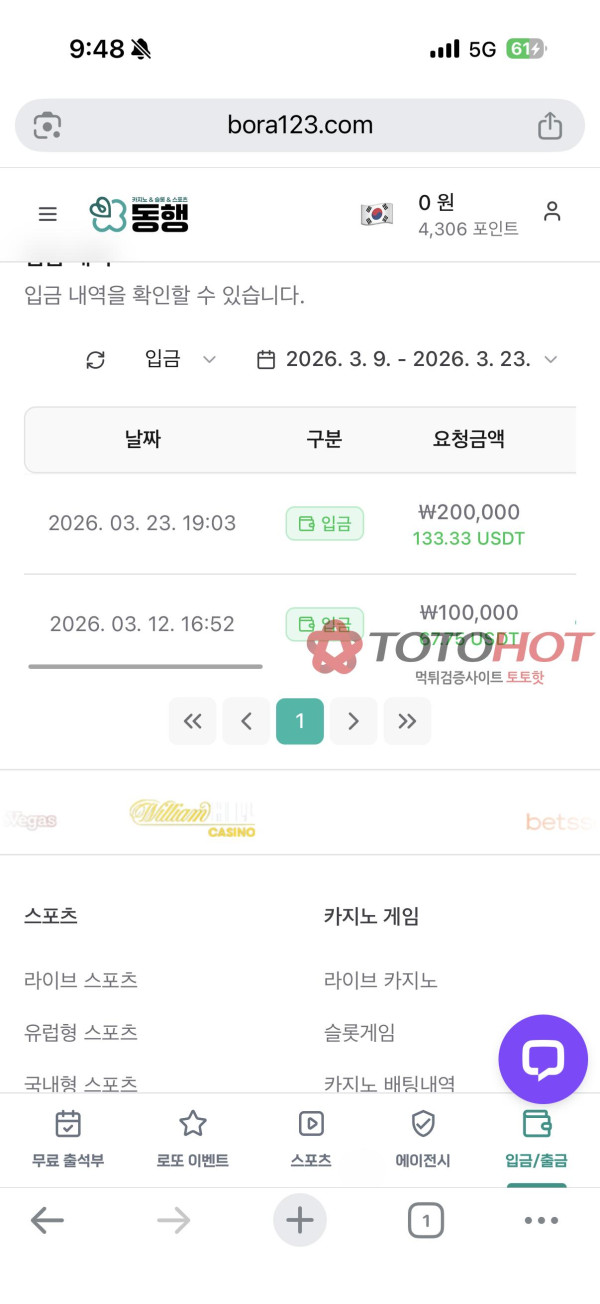600x1304 pixels.
Task: Go to the next page
Action: pos(353,721)
